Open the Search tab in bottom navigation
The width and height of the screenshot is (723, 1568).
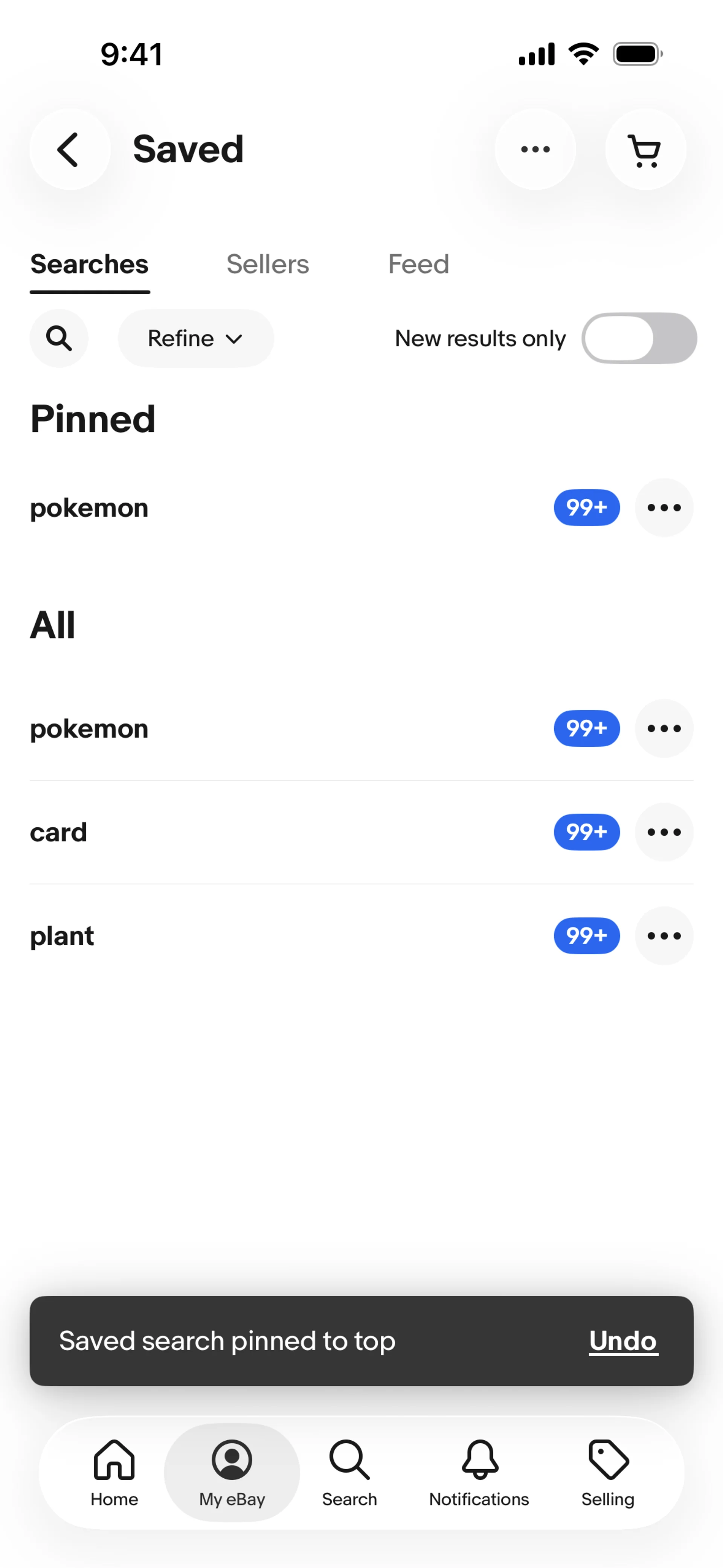point(349,1472)
